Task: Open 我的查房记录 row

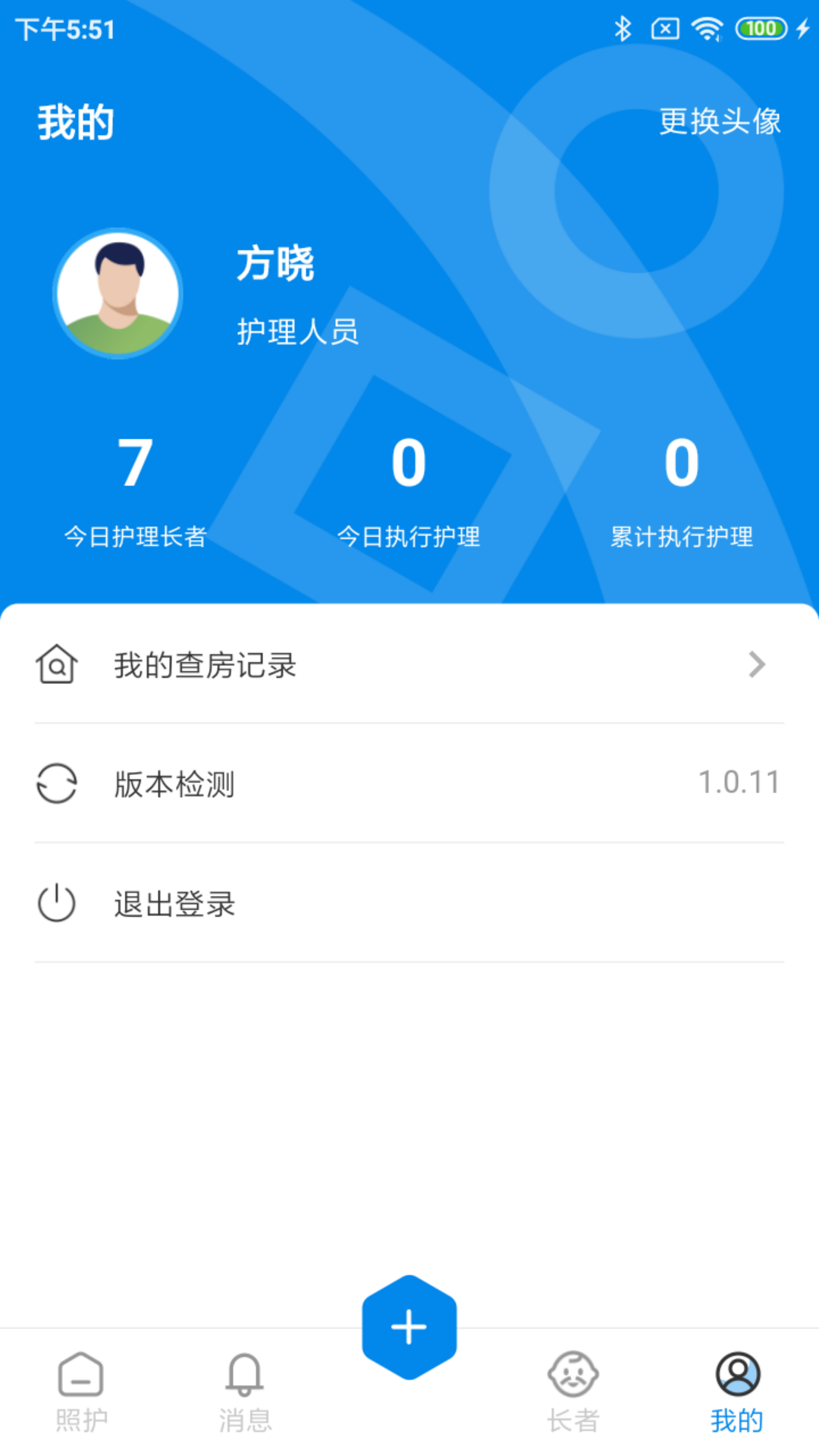Action: pyautogui.click(x=409, y=665)
